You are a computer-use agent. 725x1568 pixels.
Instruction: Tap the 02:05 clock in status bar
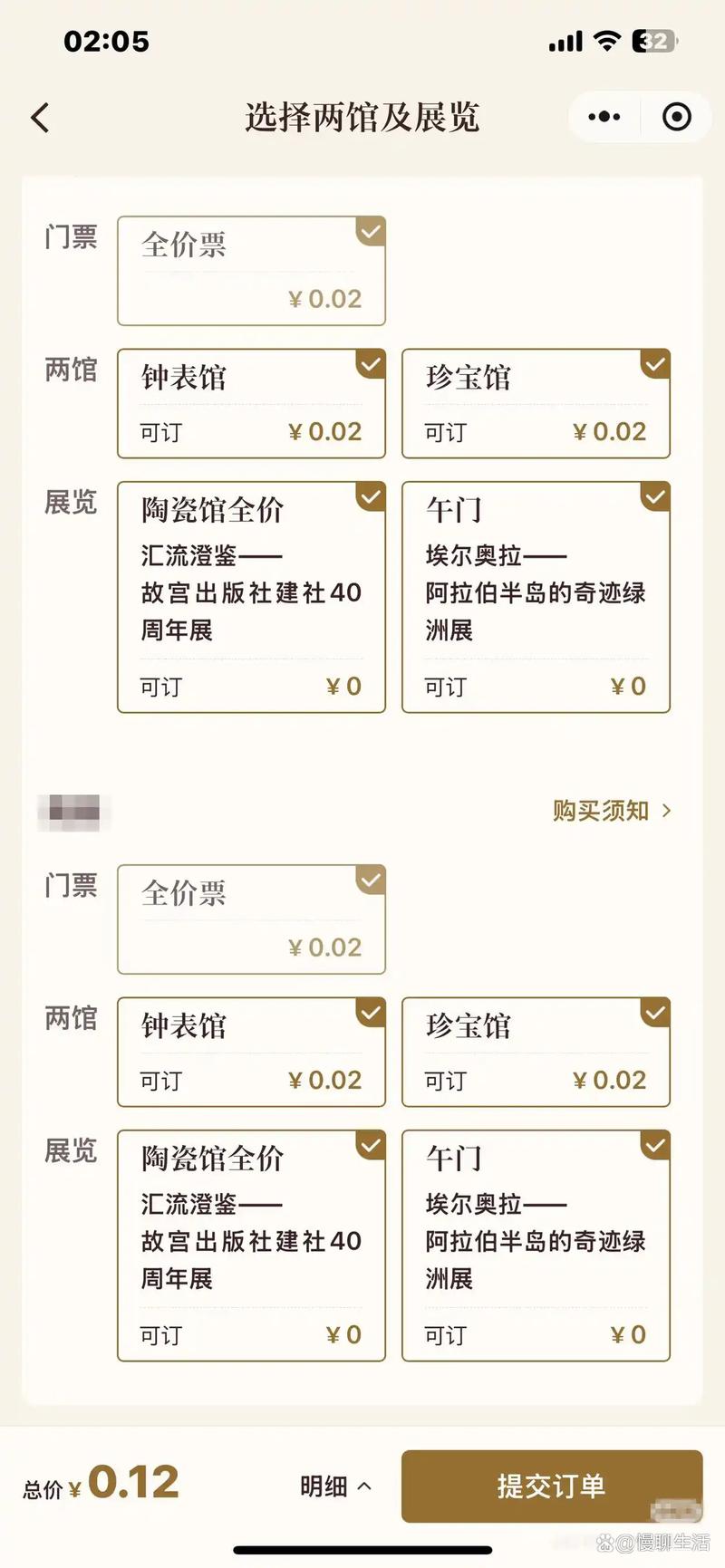[109, 40]
